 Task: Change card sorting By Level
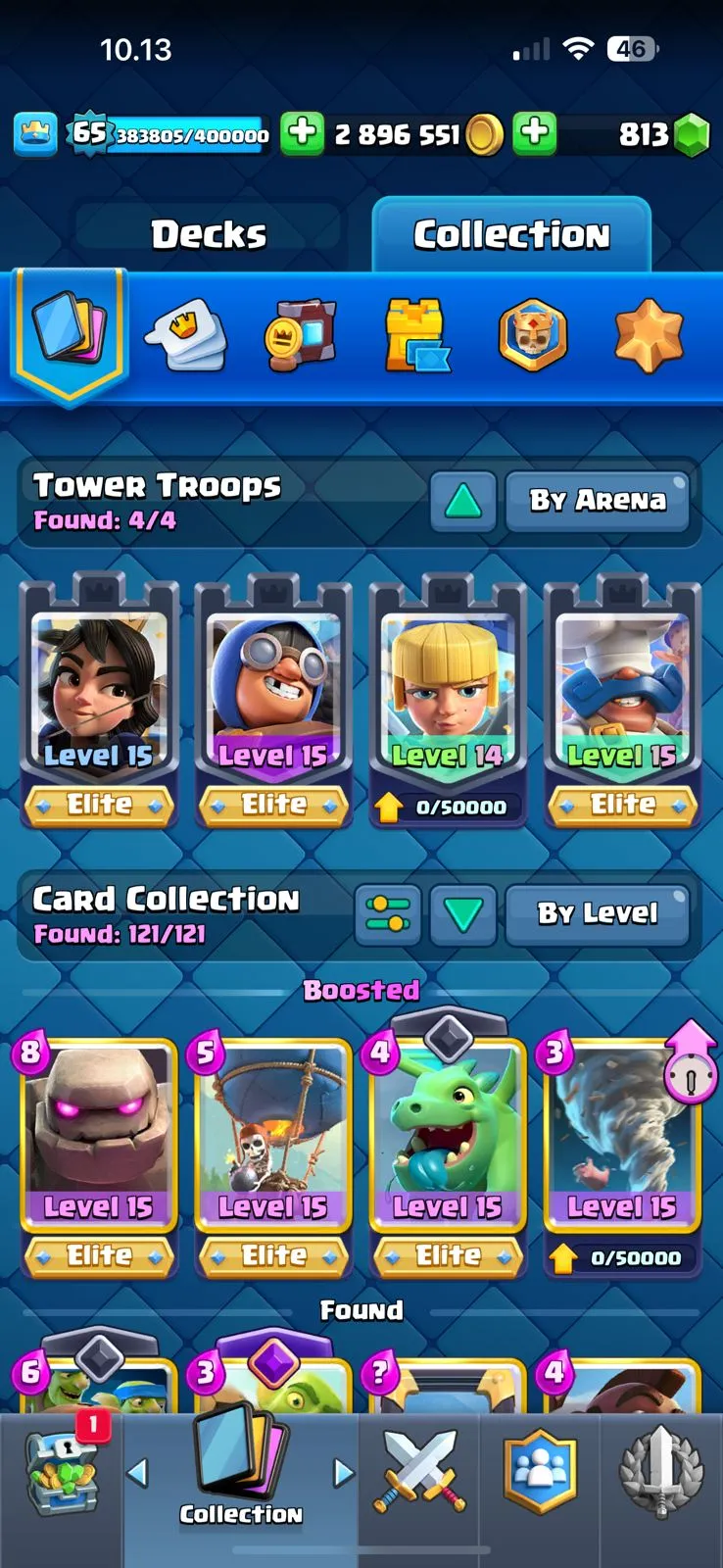[x=598, y=914]
